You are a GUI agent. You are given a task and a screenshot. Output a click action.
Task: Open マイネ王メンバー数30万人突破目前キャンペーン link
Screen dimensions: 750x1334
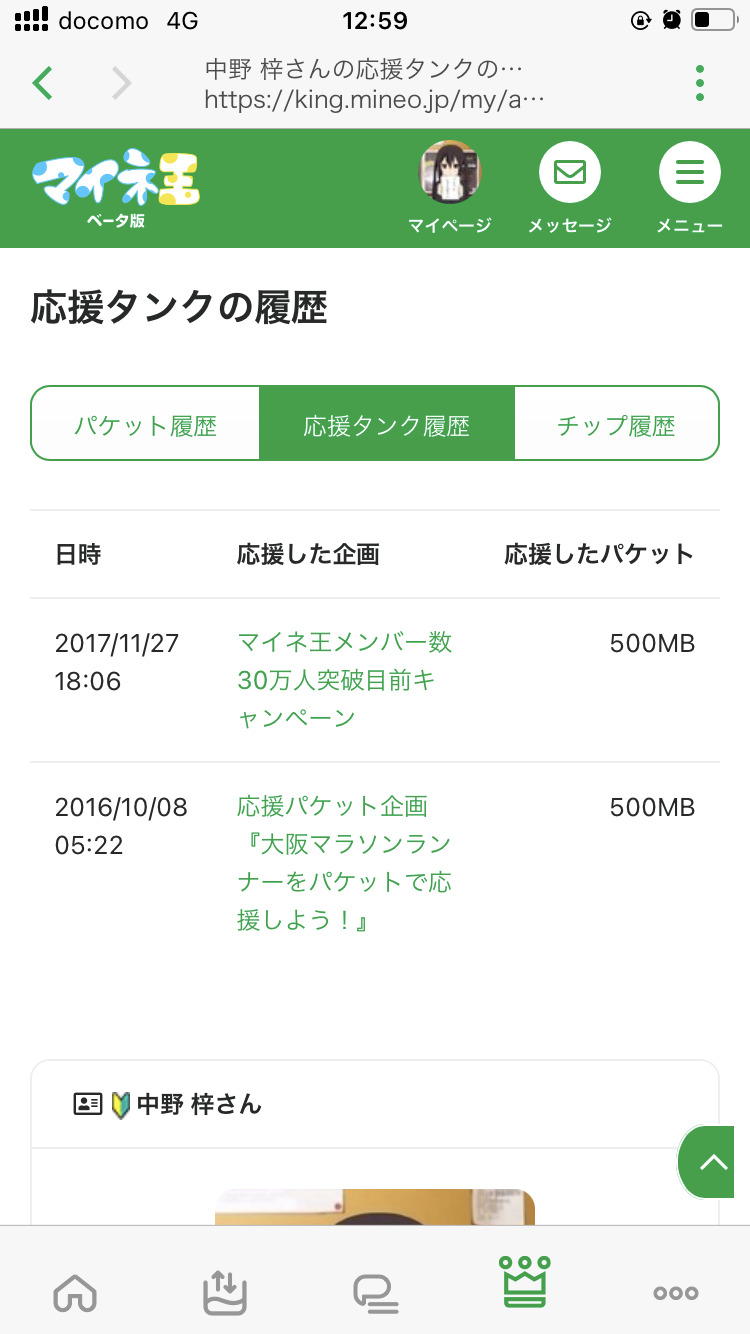[x=345, y=680]
